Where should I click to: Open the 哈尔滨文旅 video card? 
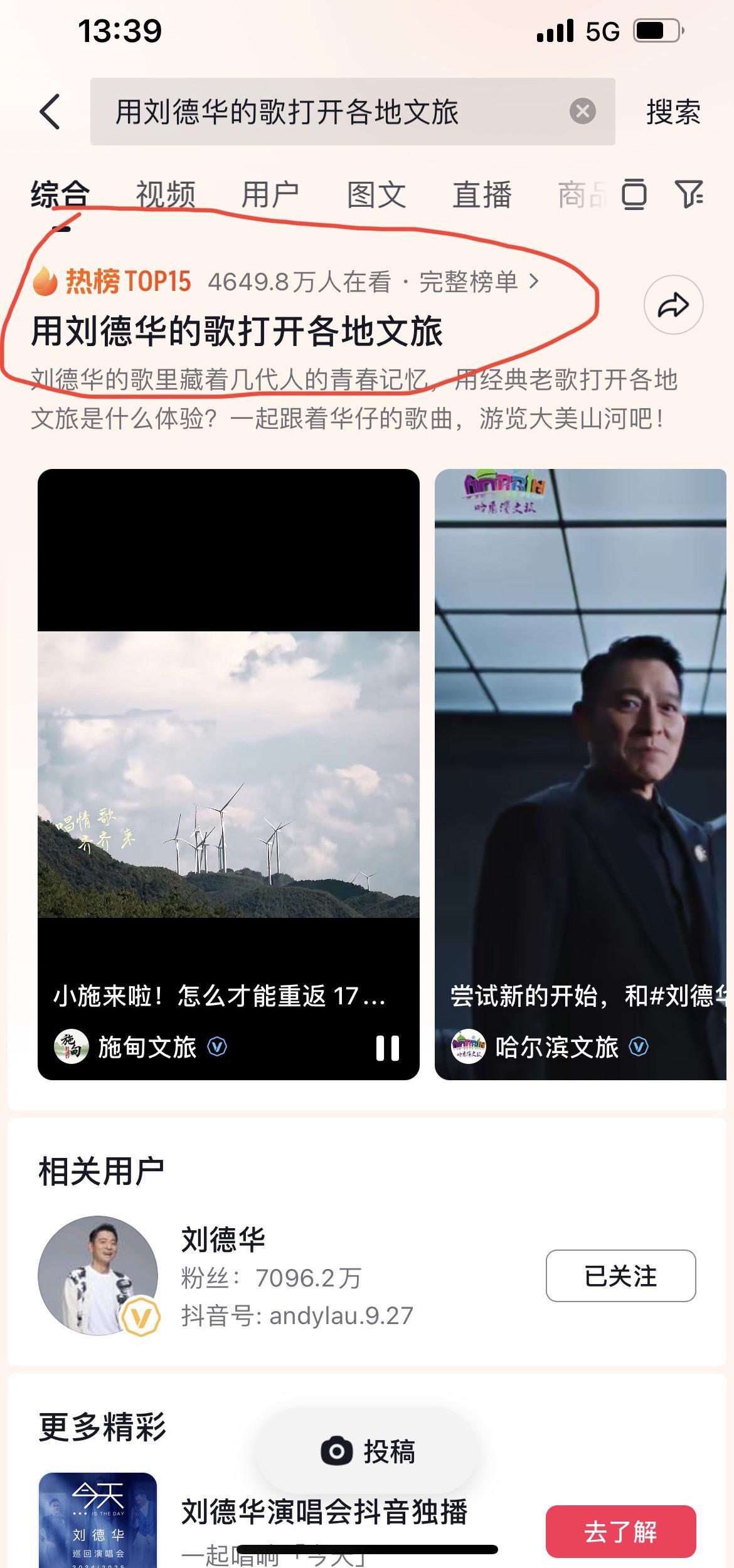(x=580, y=771)
